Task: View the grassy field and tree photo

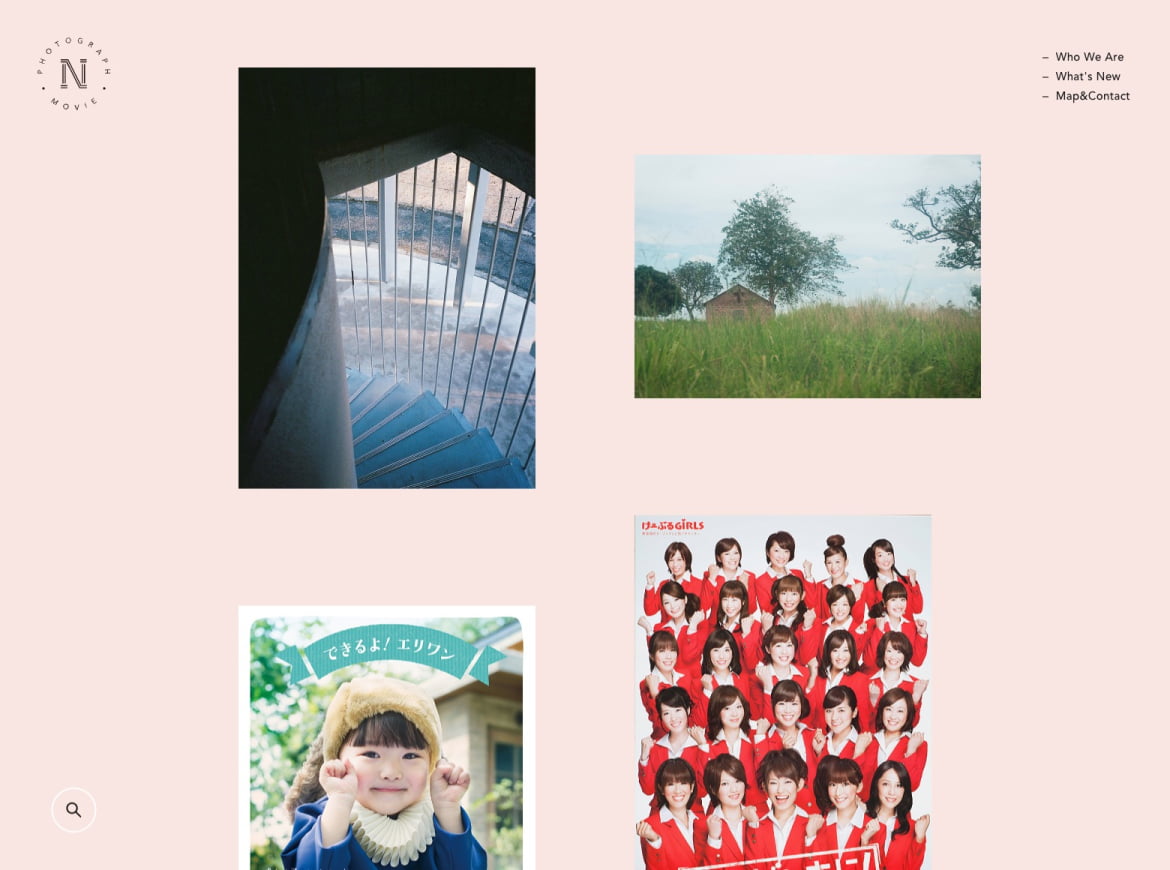Action: 807,276
